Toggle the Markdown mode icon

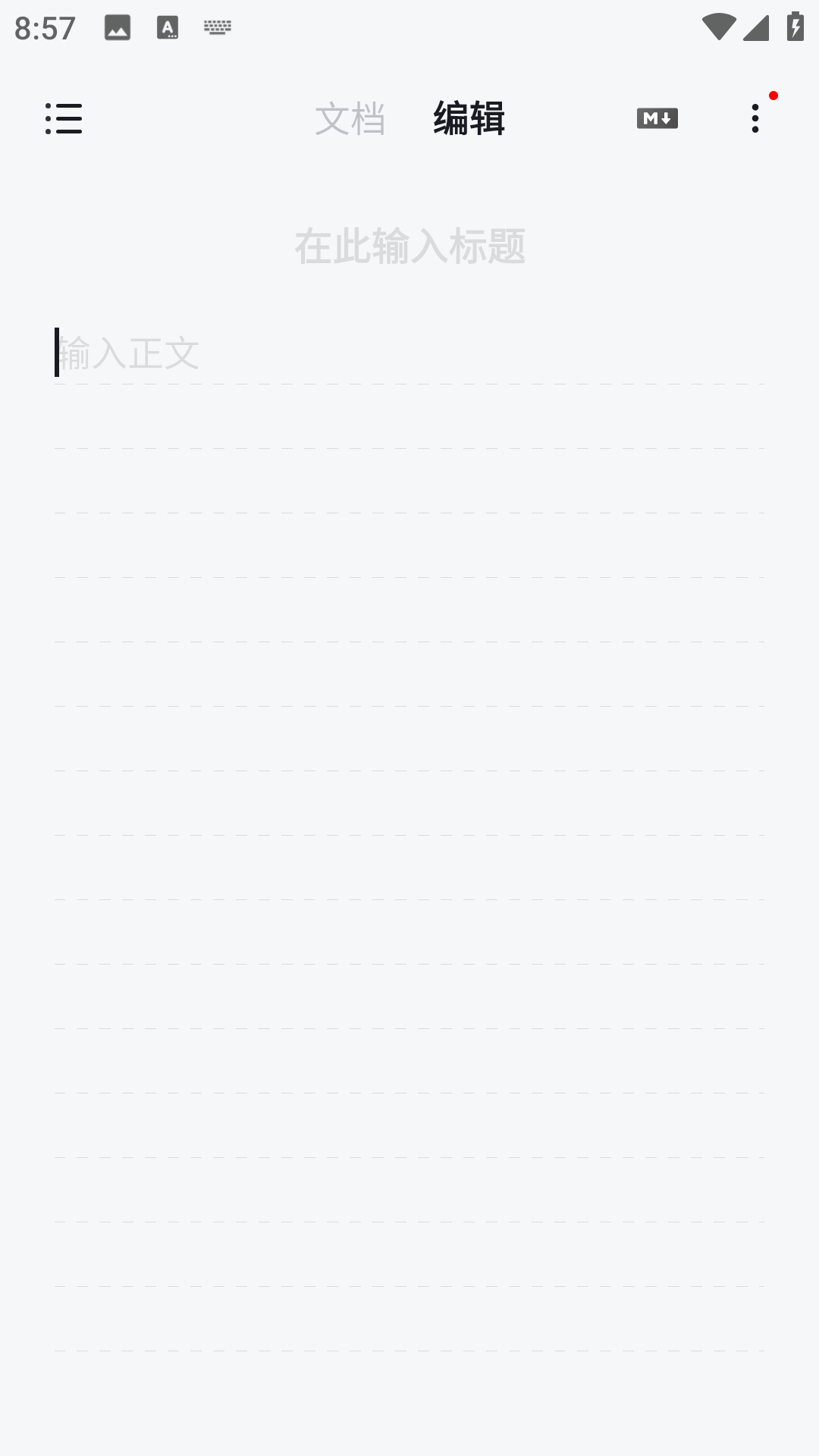(657, 119)
